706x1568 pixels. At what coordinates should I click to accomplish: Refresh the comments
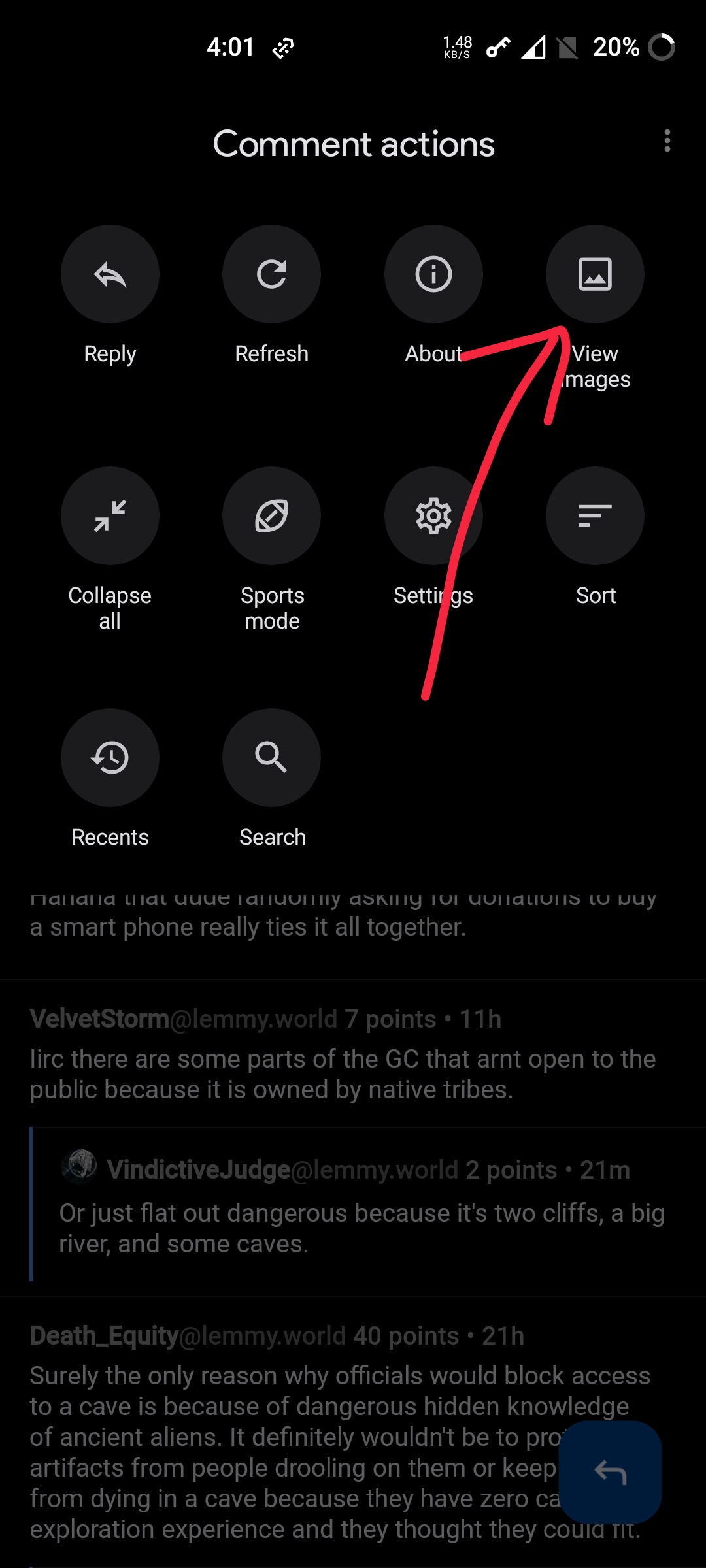(x=271, y=274)
